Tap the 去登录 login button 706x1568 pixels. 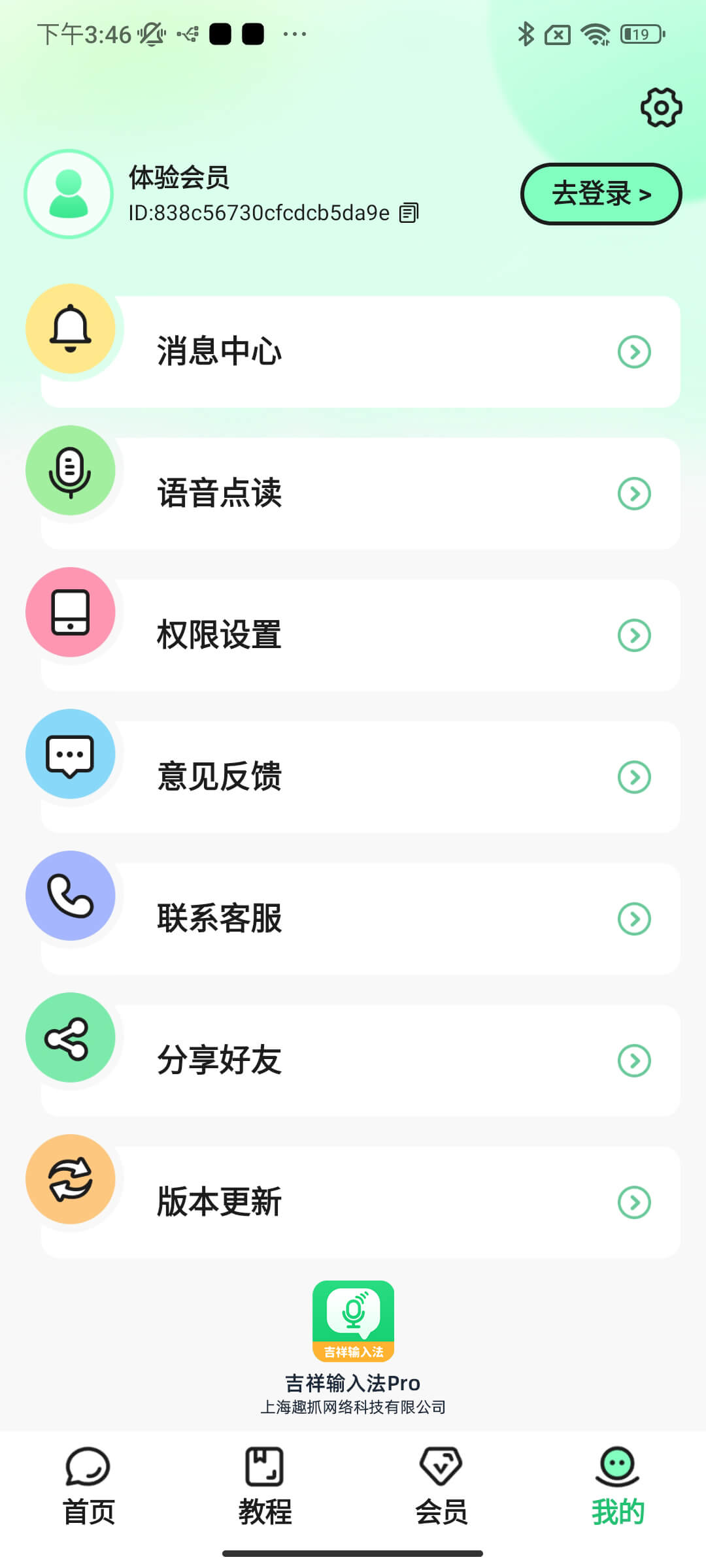click(601, 194)
